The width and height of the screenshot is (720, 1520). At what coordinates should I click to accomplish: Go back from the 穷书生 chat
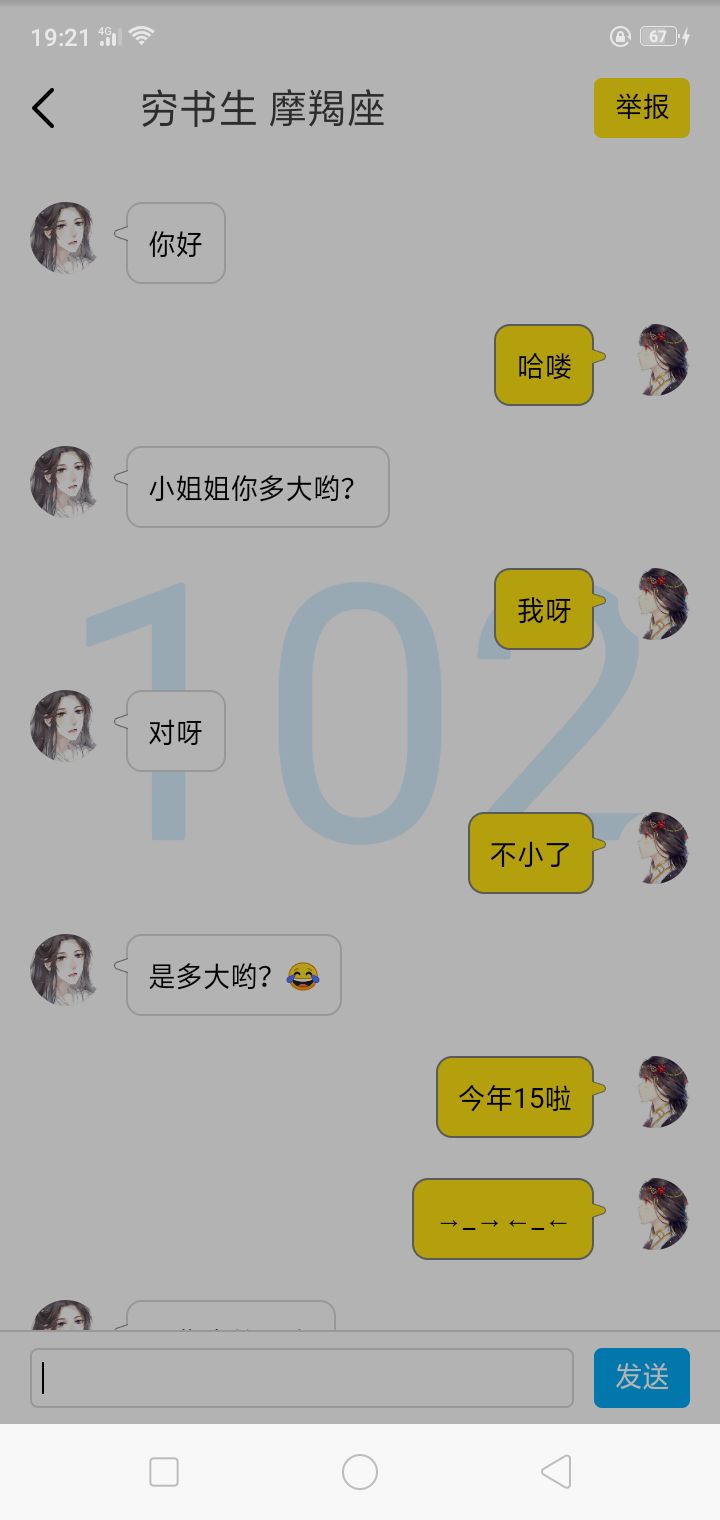pos(43,108)
